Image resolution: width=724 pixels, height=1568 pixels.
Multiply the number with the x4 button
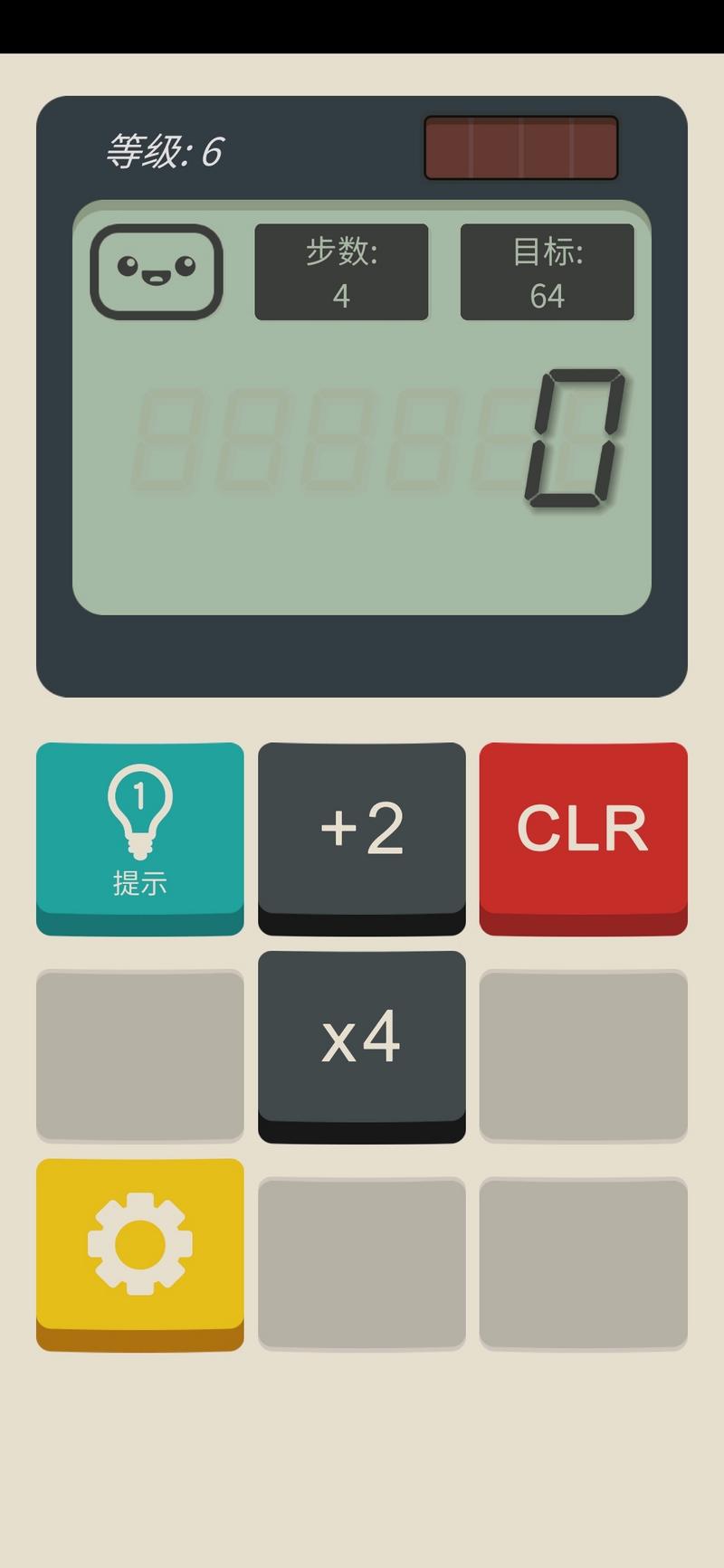tap(361, 1046)
